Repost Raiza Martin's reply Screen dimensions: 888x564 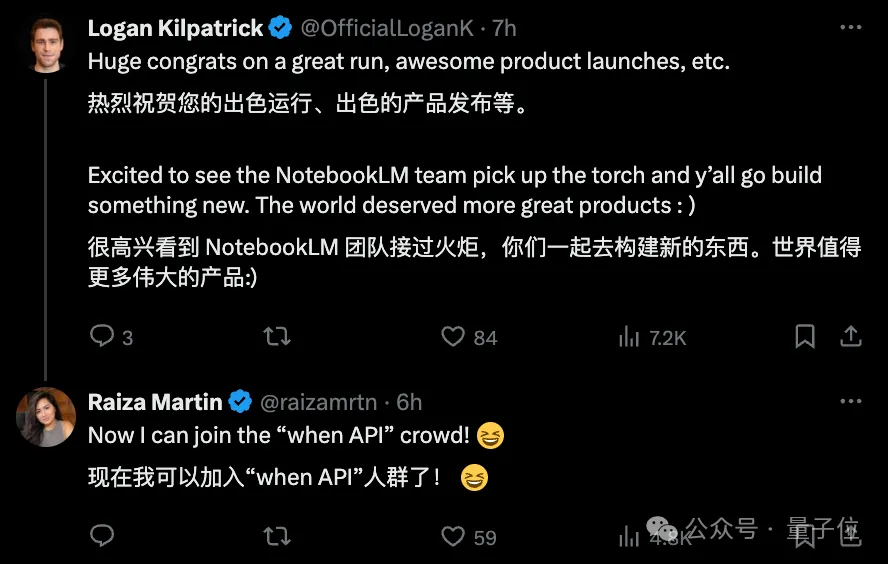point(277,536)
